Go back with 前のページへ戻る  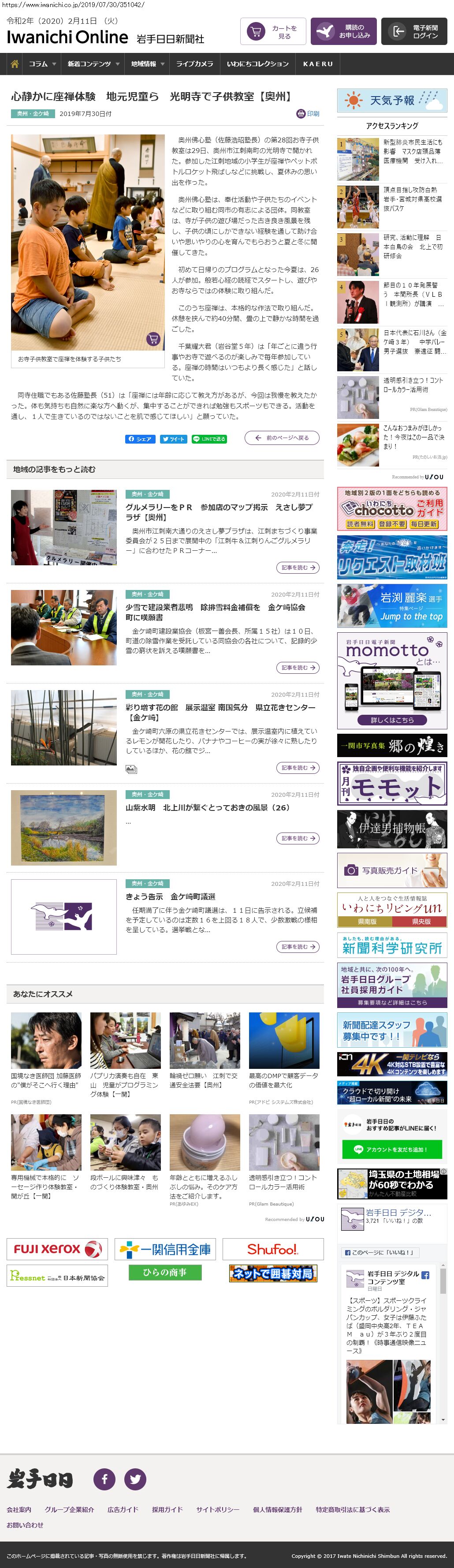point(282,438)
